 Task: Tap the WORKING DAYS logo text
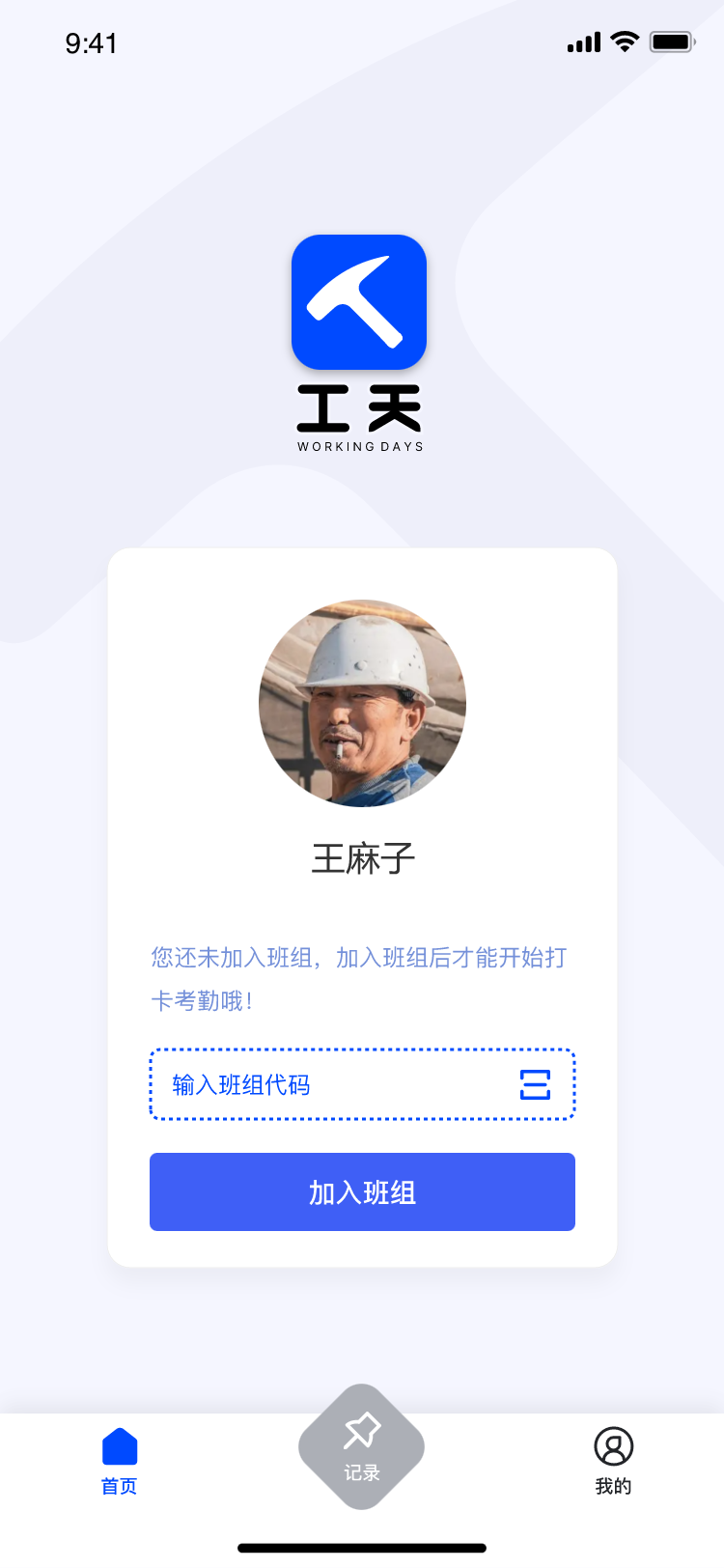(360, 445)
